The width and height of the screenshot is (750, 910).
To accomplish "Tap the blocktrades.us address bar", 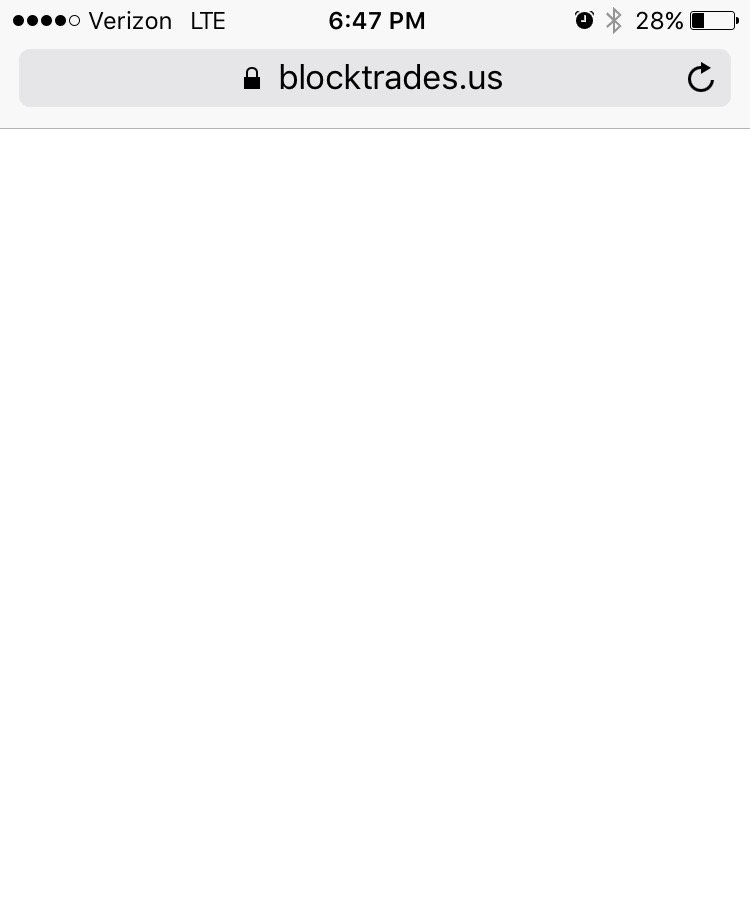I will point(375,78).
